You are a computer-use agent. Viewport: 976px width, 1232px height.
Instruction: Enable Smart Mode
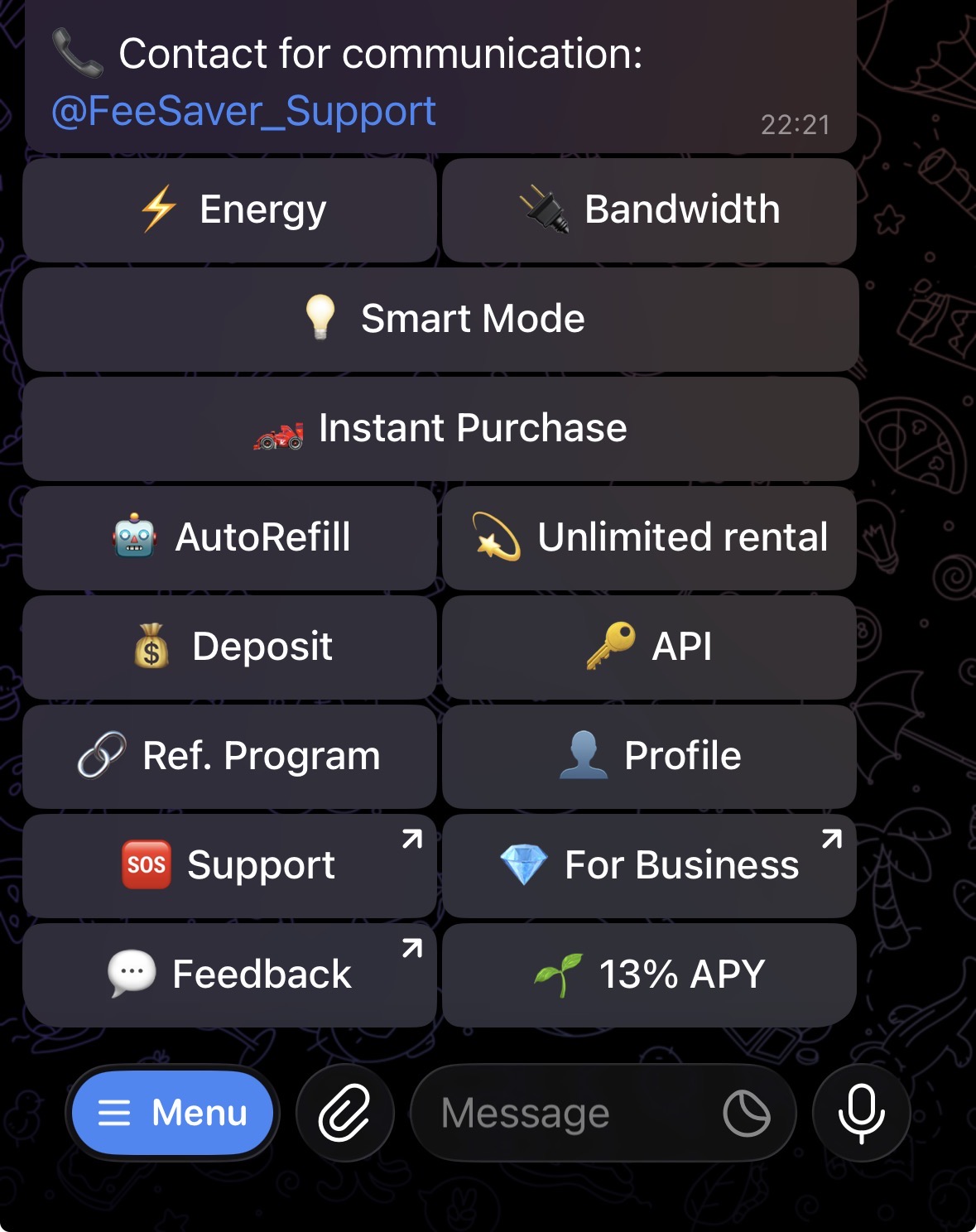pyautogui.click(x=440, y=320)
